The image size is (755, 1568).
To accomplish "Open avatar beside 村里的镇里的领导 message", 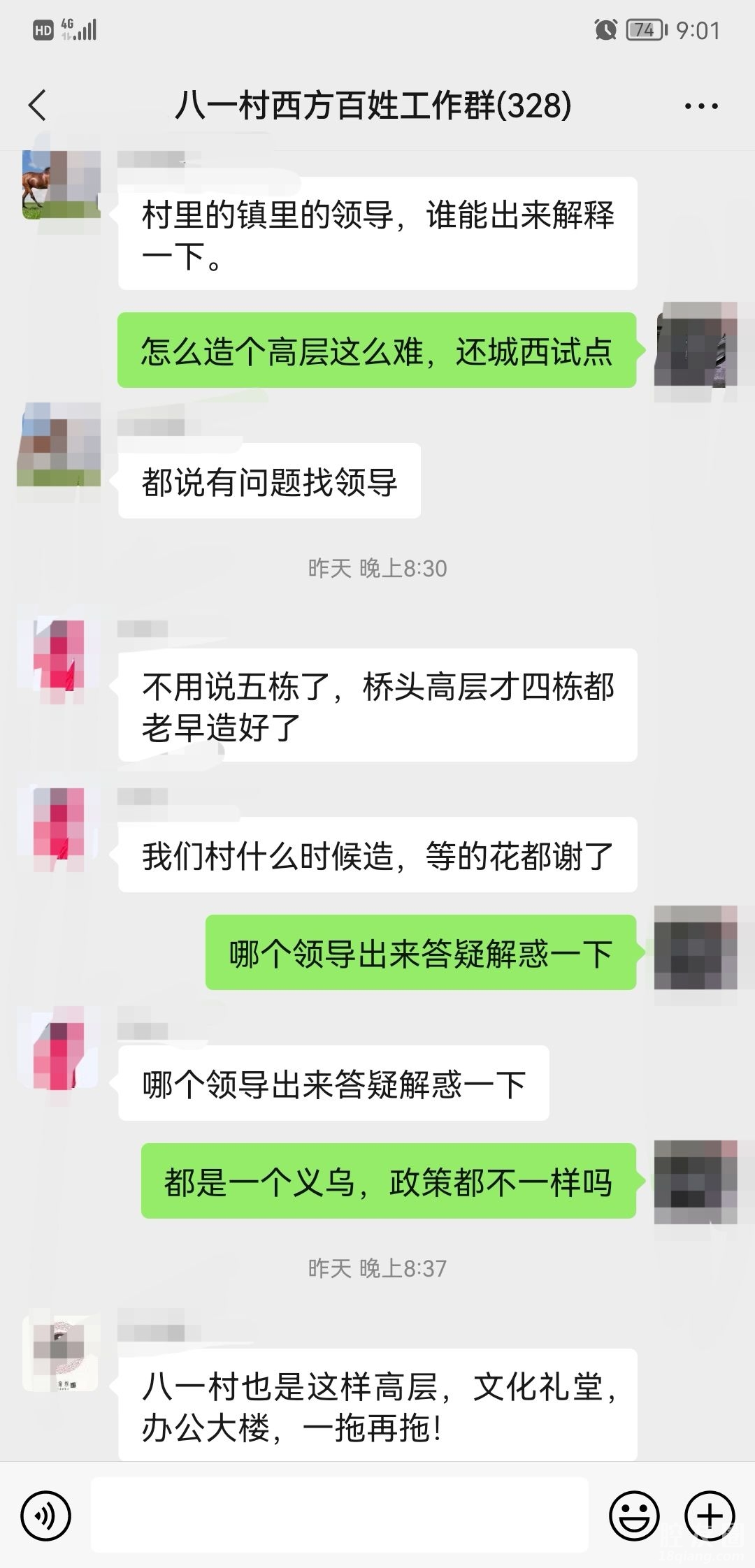I will 60,184.
